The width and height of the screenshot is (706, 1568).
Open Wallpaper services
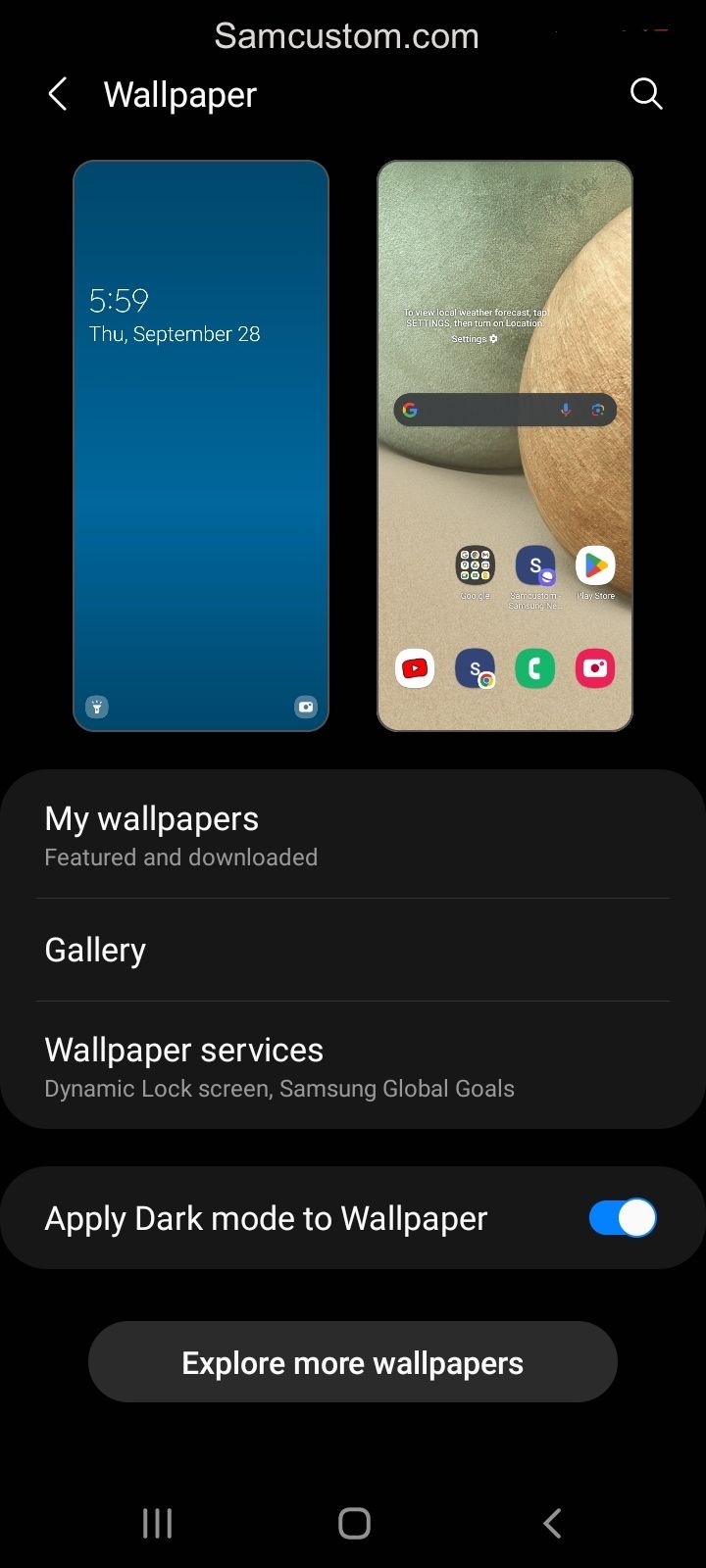tap(353, 1067)
